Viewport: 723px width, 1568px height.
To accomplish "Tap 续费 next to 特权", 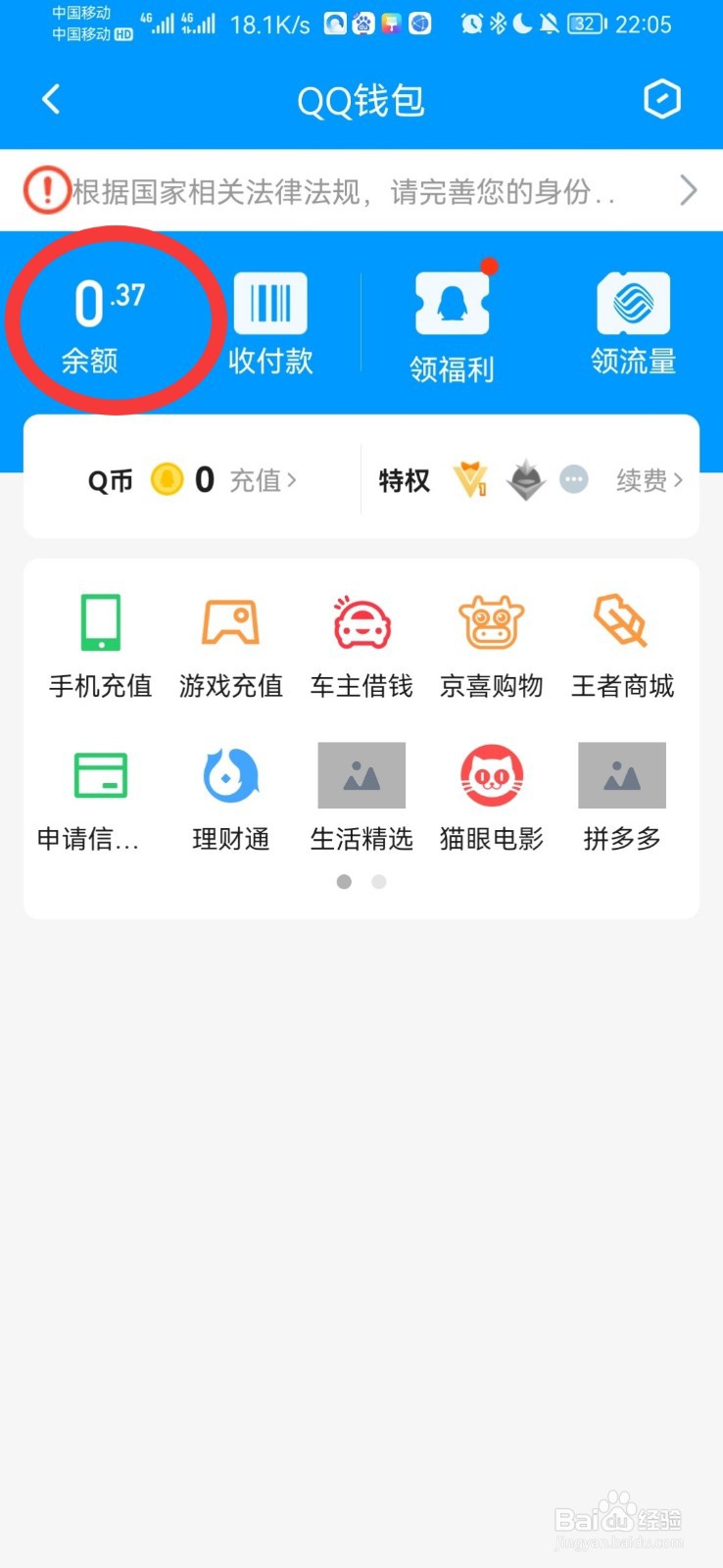I will (650, 480).
